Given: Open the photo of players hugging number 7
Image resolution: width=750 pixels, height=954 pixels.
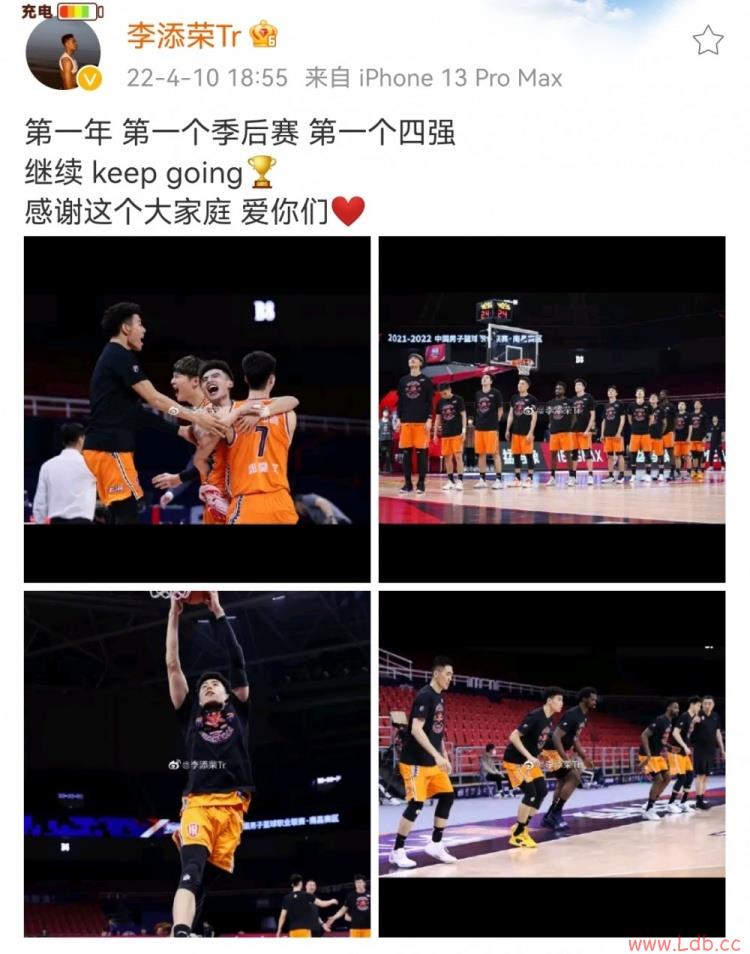Looking at the screenshot, I should (197, 409).
